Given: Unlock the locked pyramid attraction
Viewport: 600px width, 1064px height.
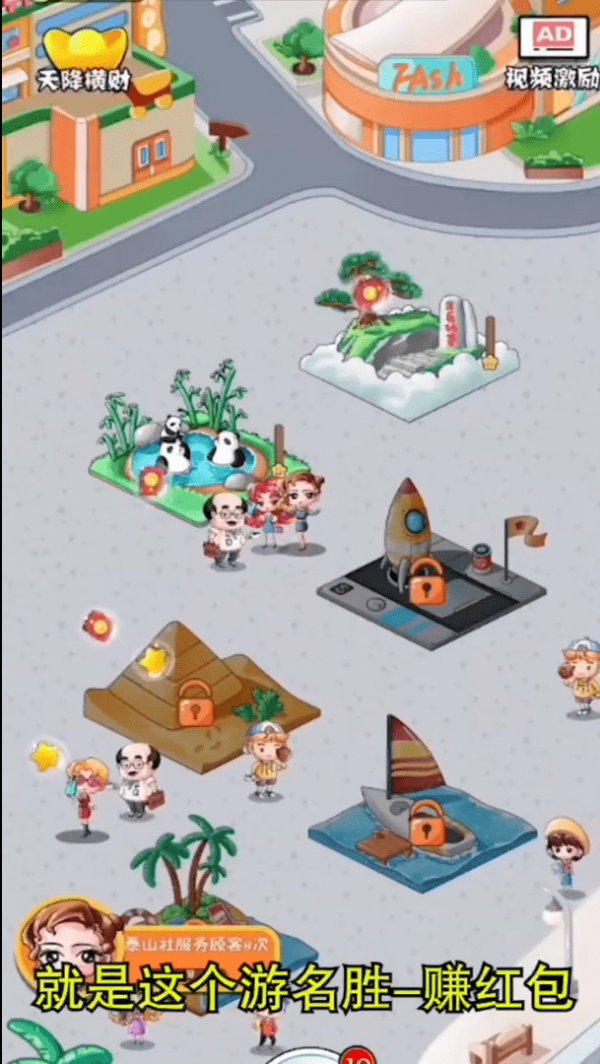Looking at the screenshot, I should click(x=196, y=704).
